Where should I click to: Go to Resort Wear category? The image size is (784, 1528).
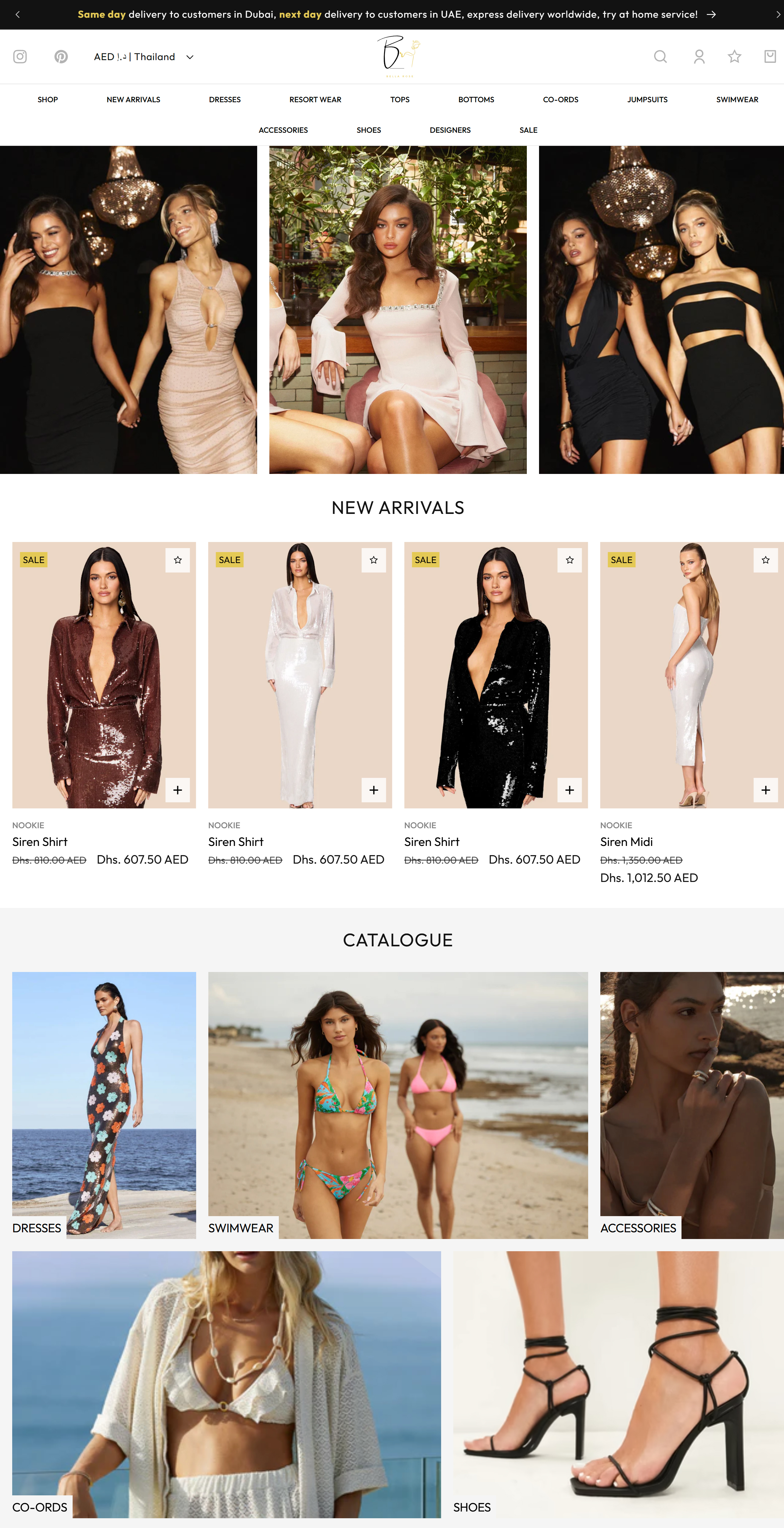(315, 100)
